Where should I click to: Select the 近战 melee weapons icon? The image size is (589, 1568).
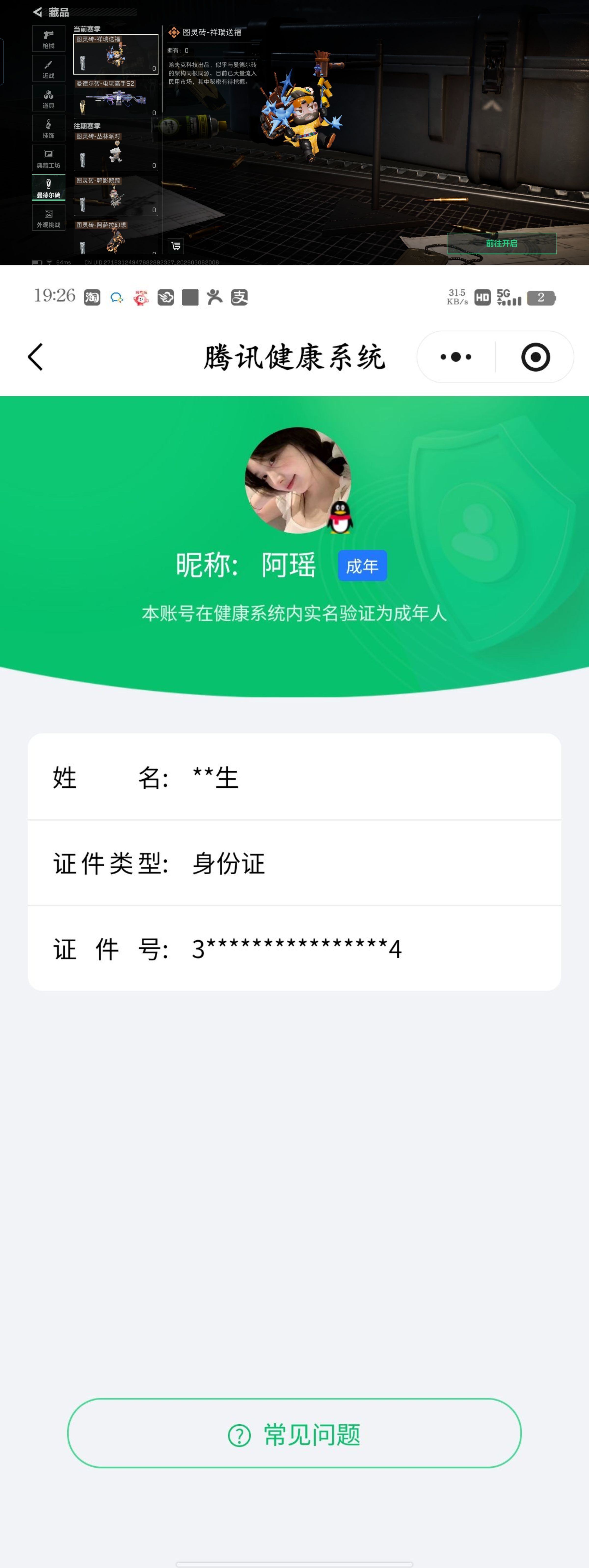(49, 69)
